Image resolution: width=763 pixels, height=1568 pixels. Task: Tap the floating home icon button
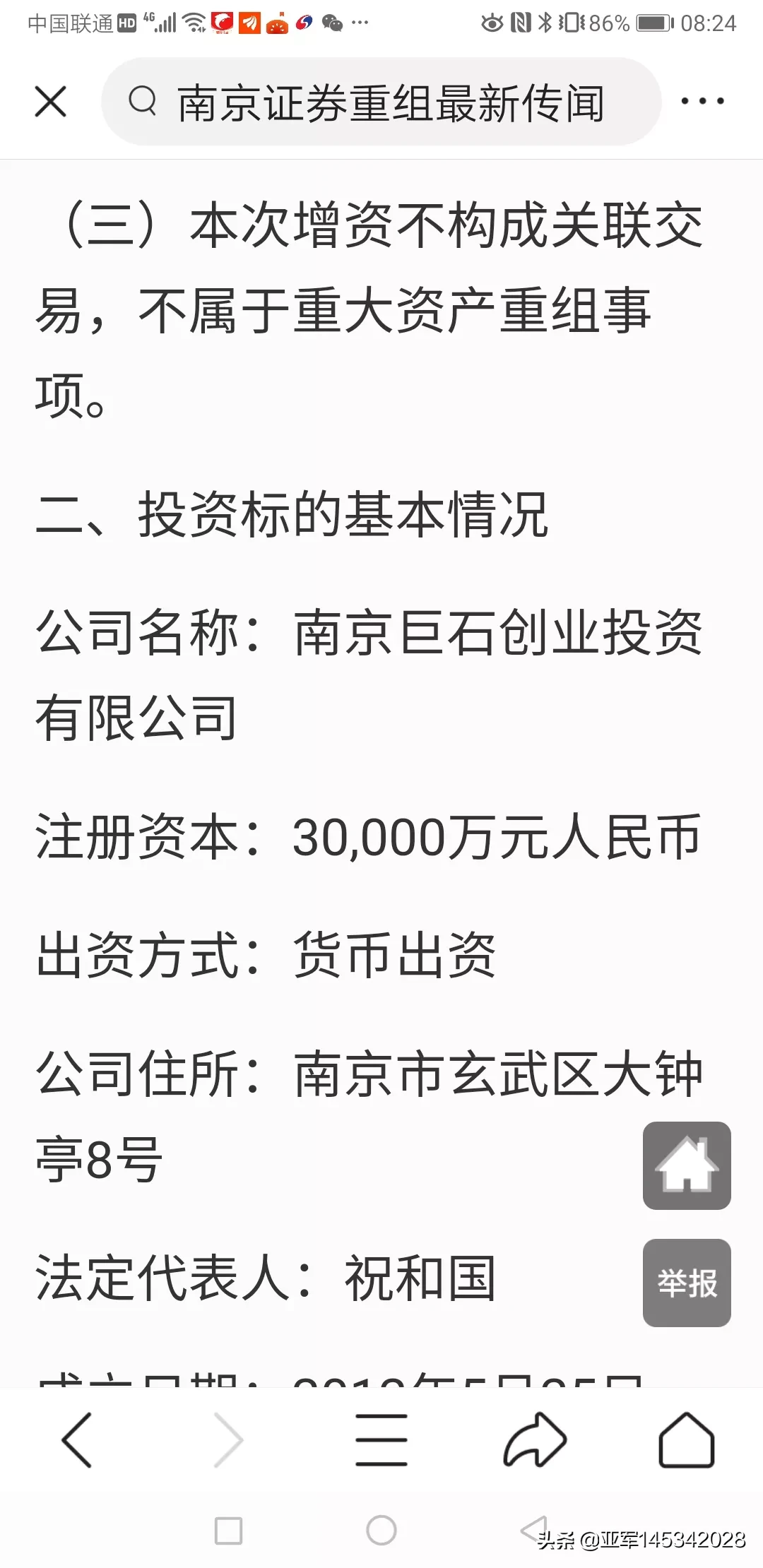(x=686, y=1165)
